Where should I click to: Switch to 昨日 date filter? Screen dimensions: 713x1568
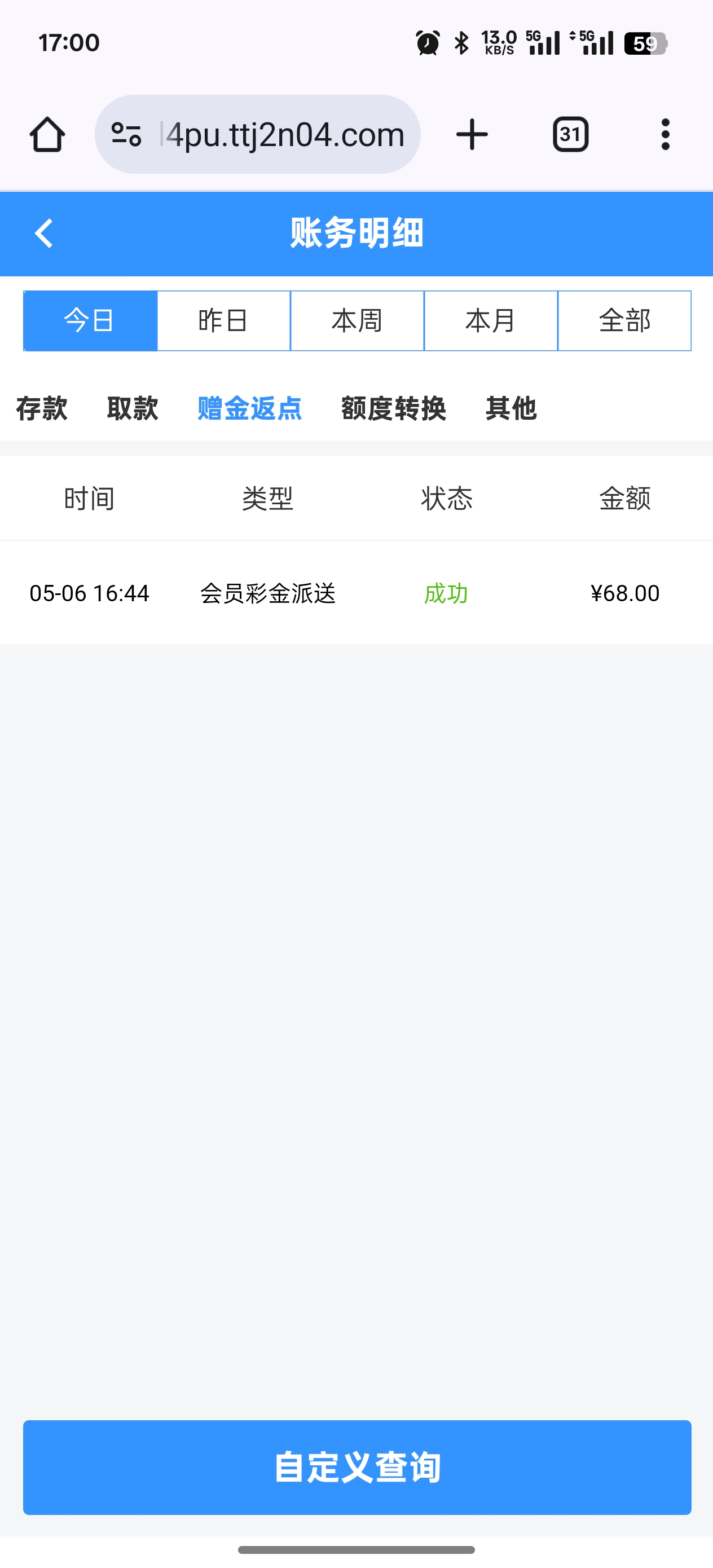(x=223, y=321)
